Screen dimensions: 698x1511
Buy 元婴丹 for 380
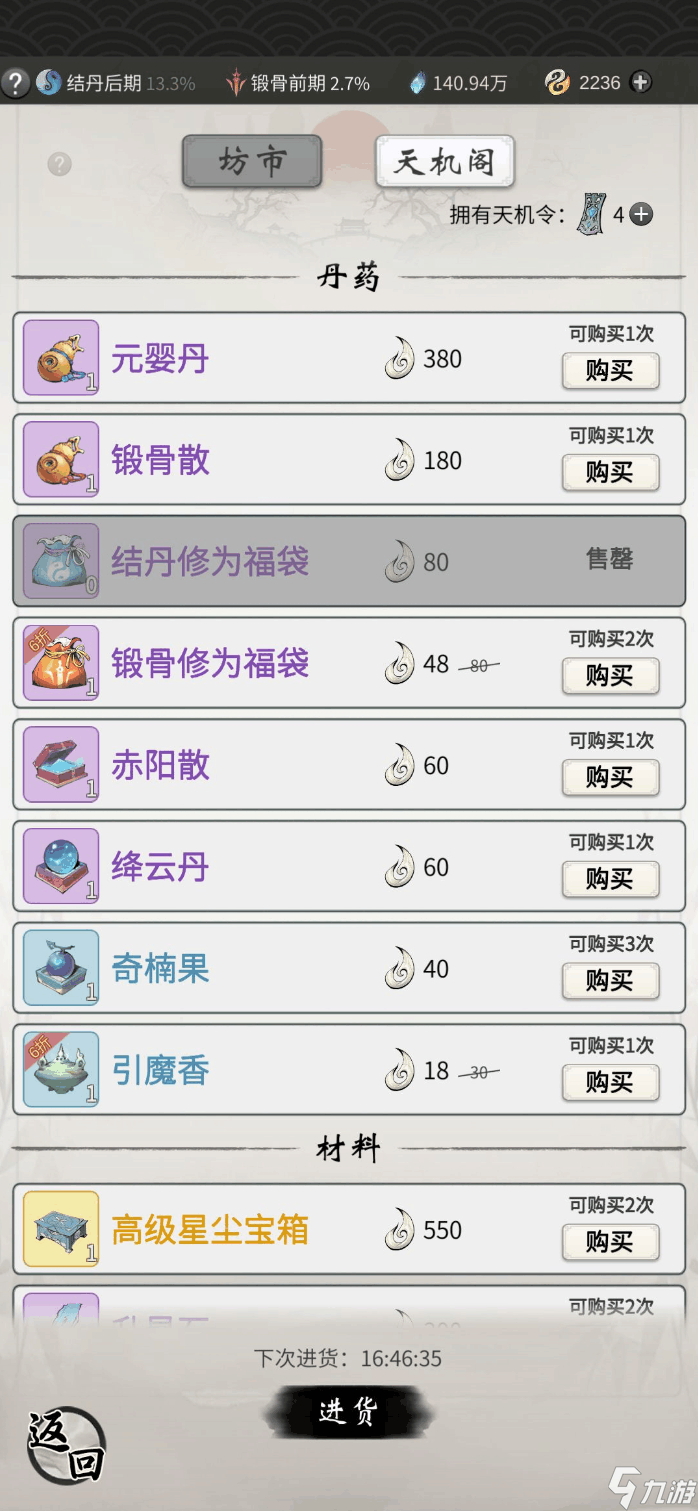pos(610,371)
